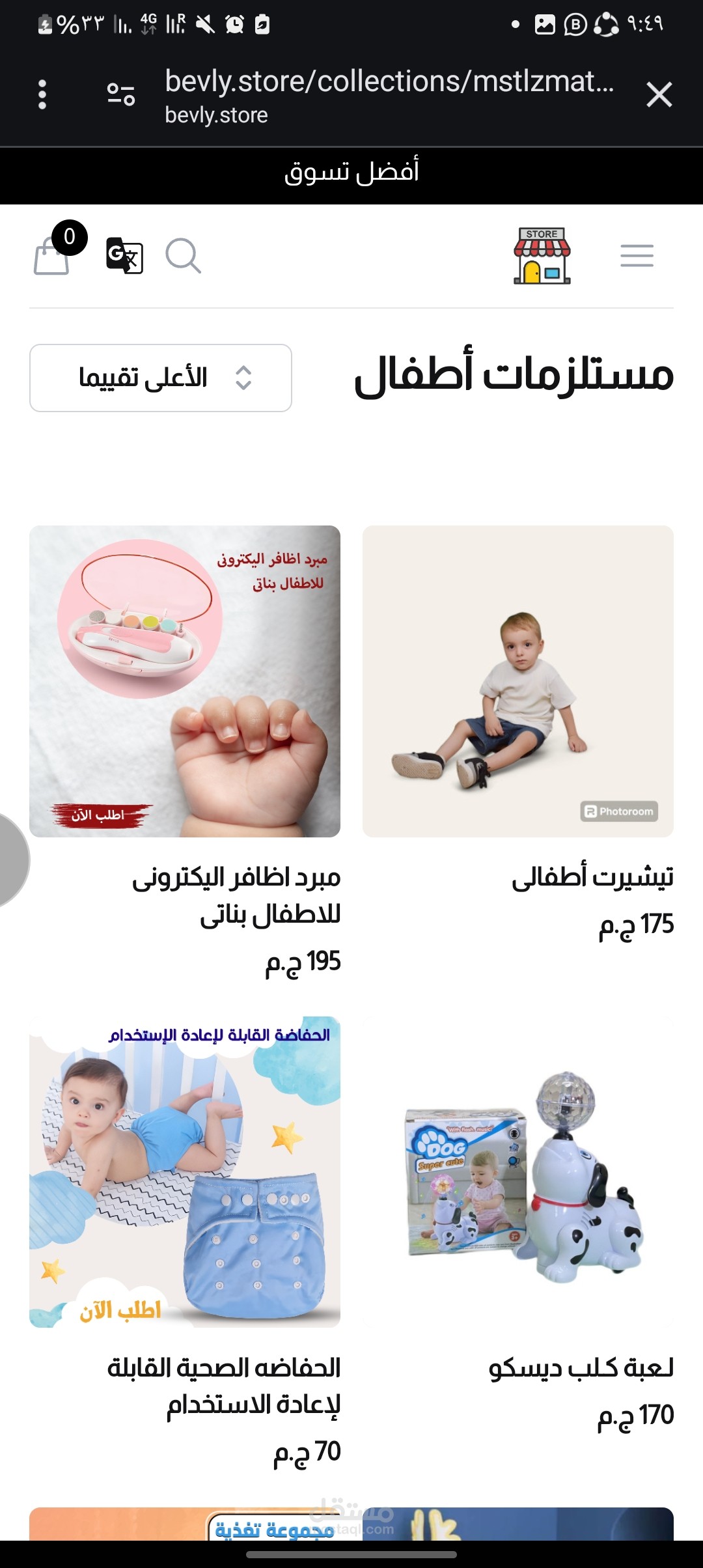Open the browser three-dot overflow menu
The width and height of the screenshot is (703, 1568).
(x=42, y=95)
